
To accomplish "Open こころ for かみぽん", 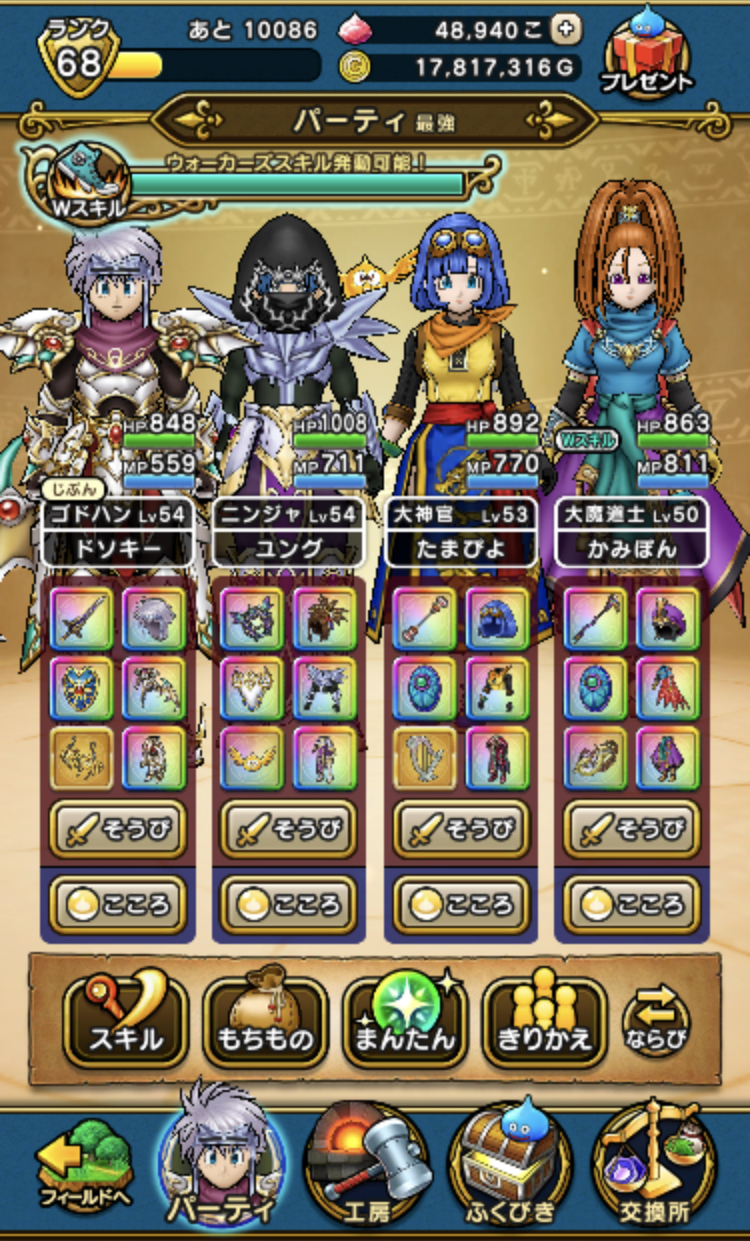I will click(x=632, y=904).
